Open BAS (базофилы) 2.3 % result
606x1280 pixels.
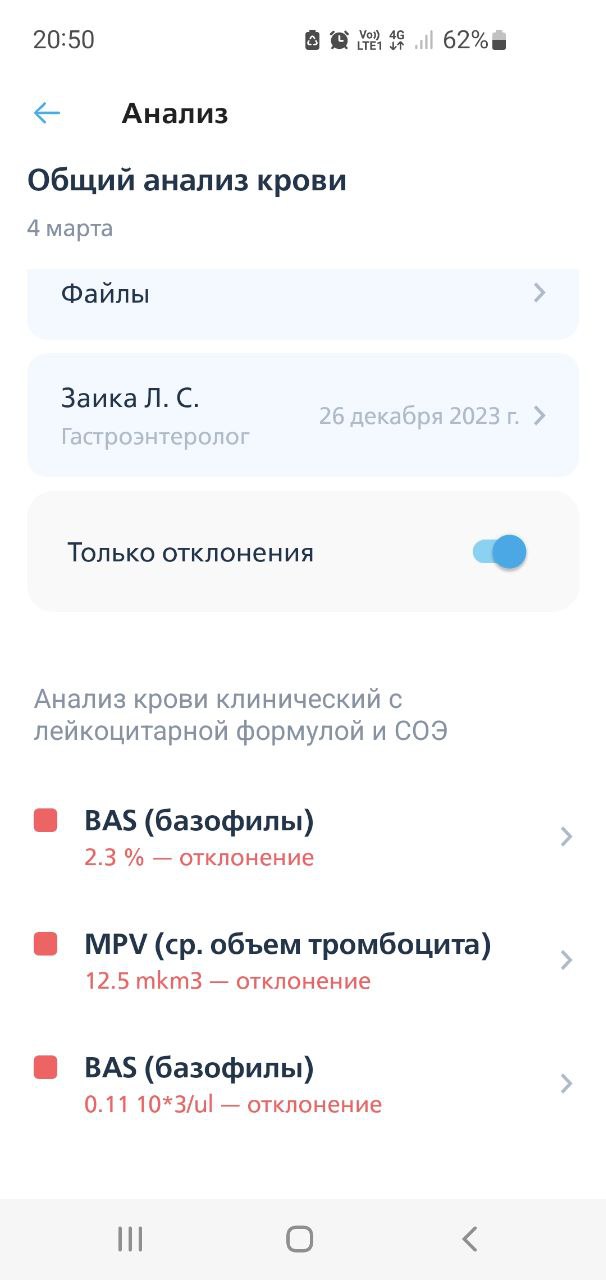coord(303,837)
